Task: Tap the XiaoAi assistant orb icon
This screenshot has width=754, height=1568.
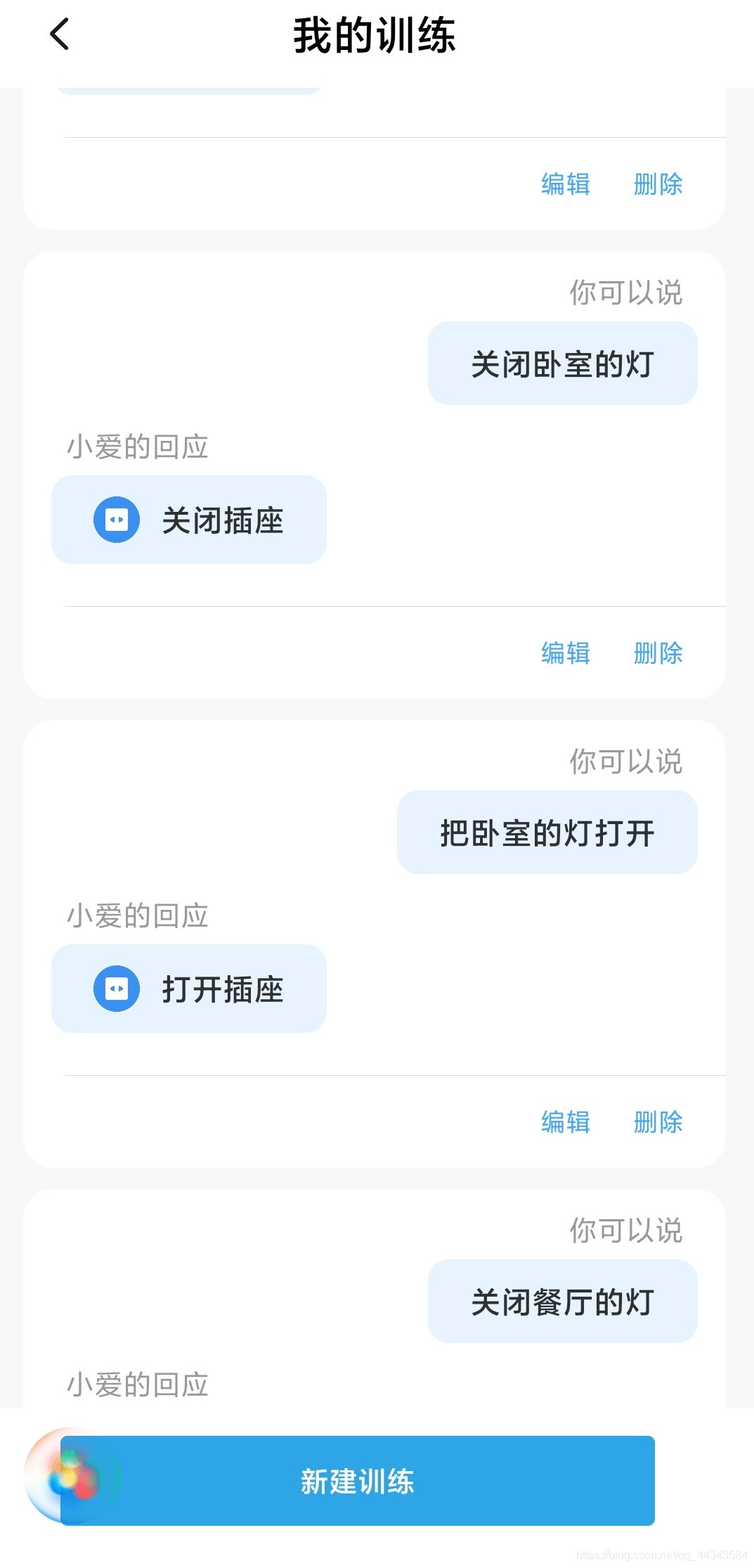Action: pos(70,1477)
